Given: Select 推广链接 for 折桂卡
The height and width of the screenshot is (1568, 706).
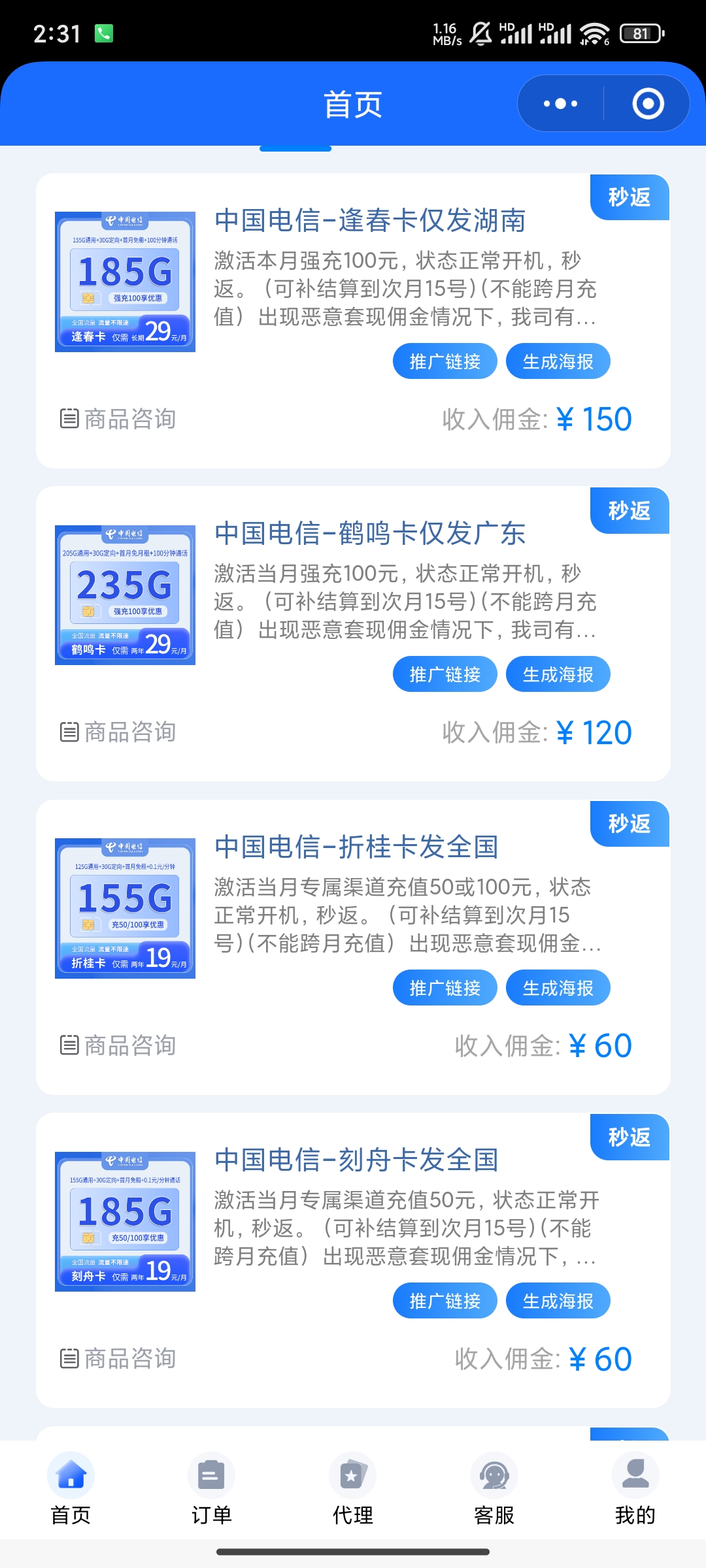Looking at the screenshot, I should [445, 988].
